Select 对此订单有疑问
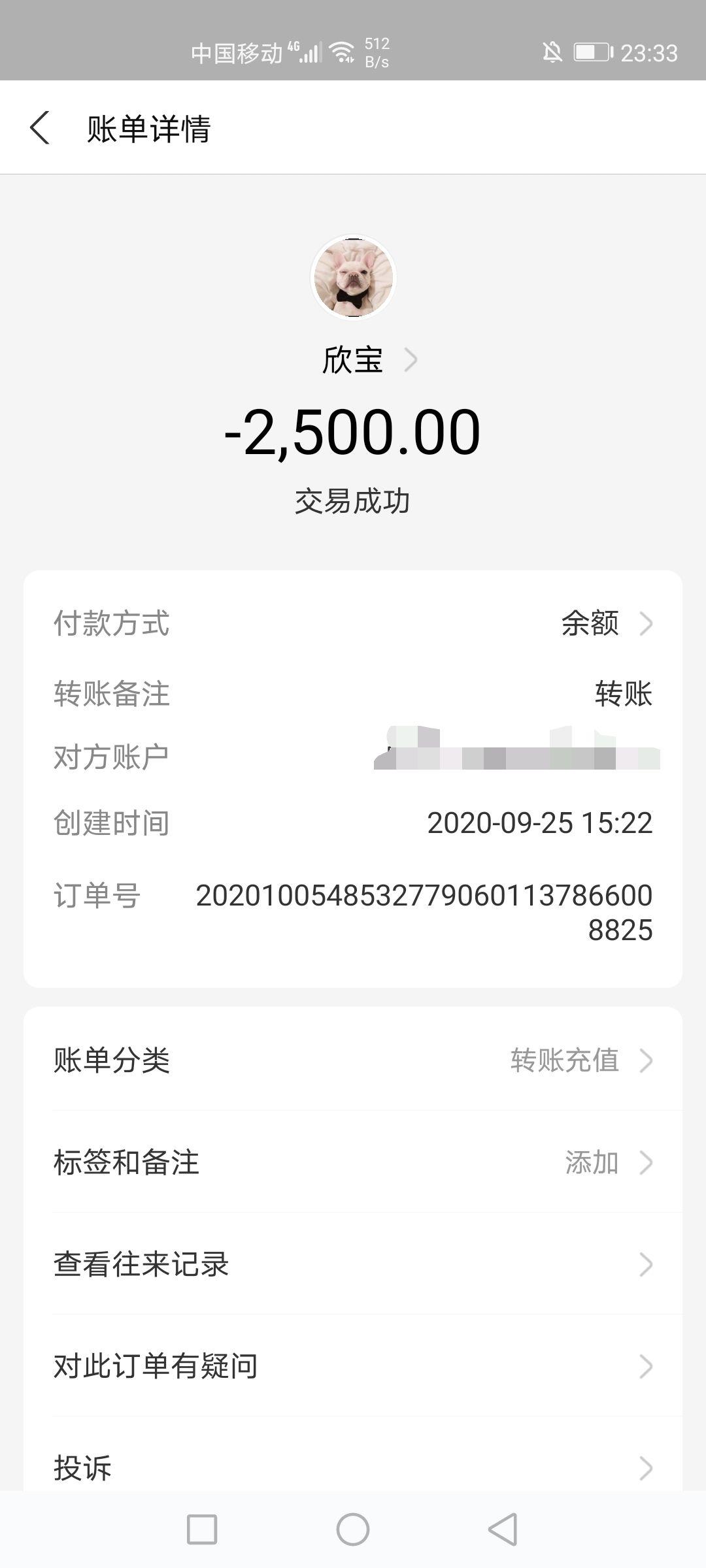Image resolution: width=706 pixels, height=1568 pixels. click(353, 1366)
